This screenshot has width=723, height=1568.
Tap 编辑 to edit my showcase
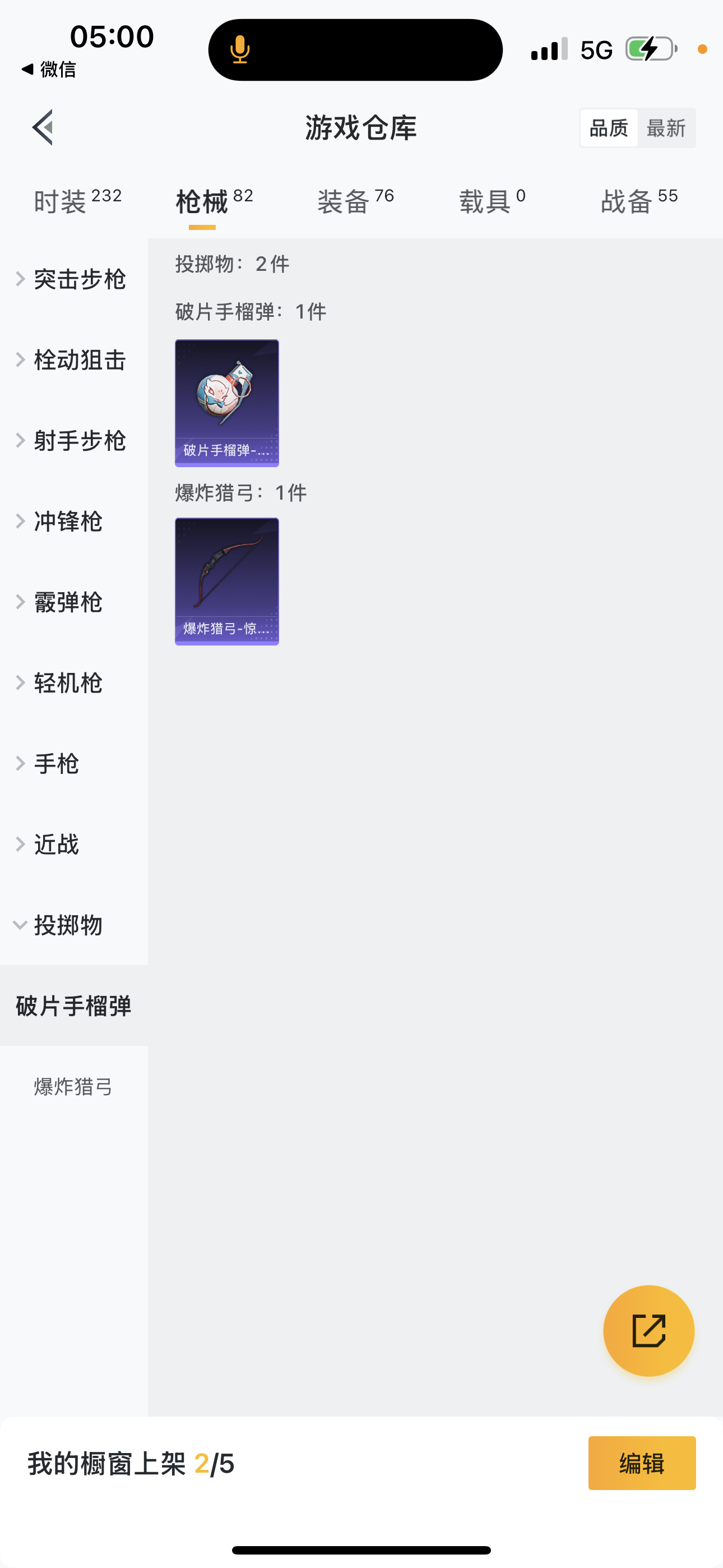click(x=641, y=1463)
